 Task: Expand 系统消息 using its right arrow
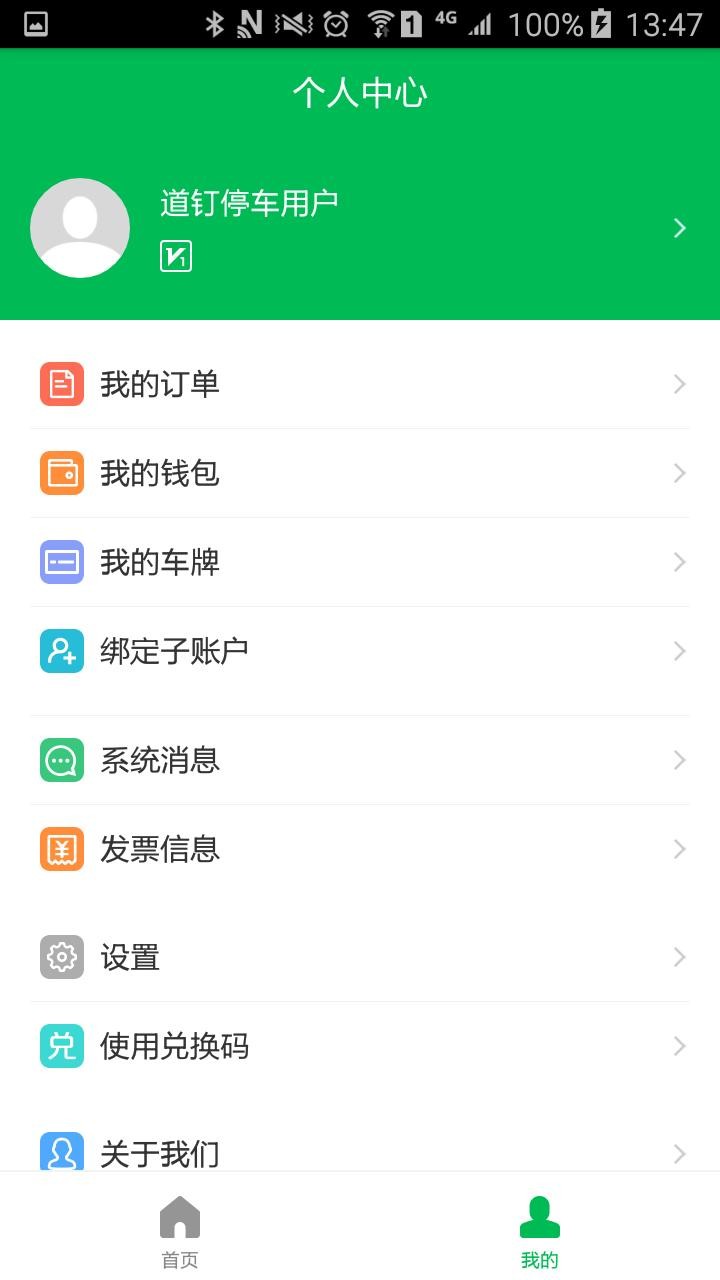pos(679,759)
